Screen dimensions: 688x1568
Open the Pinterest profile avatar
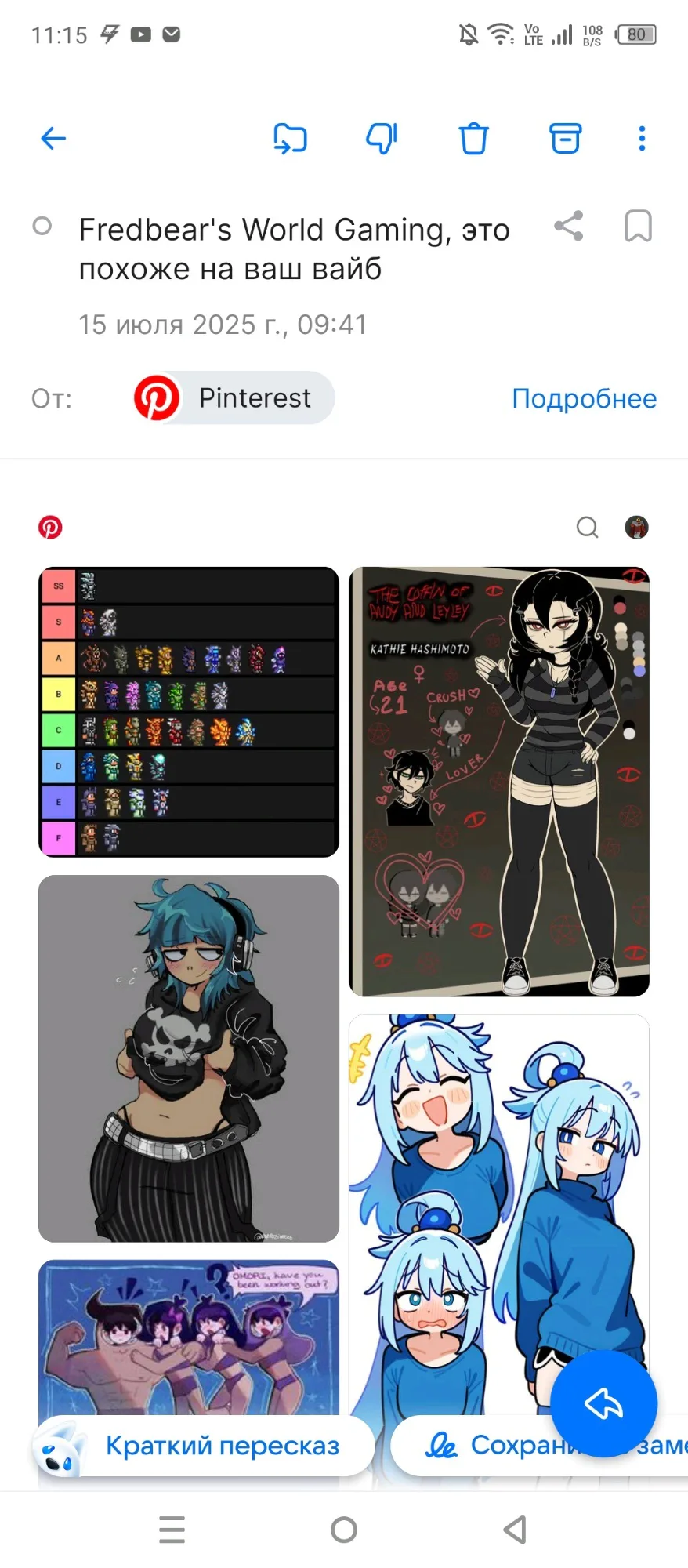tap(637, 527)
